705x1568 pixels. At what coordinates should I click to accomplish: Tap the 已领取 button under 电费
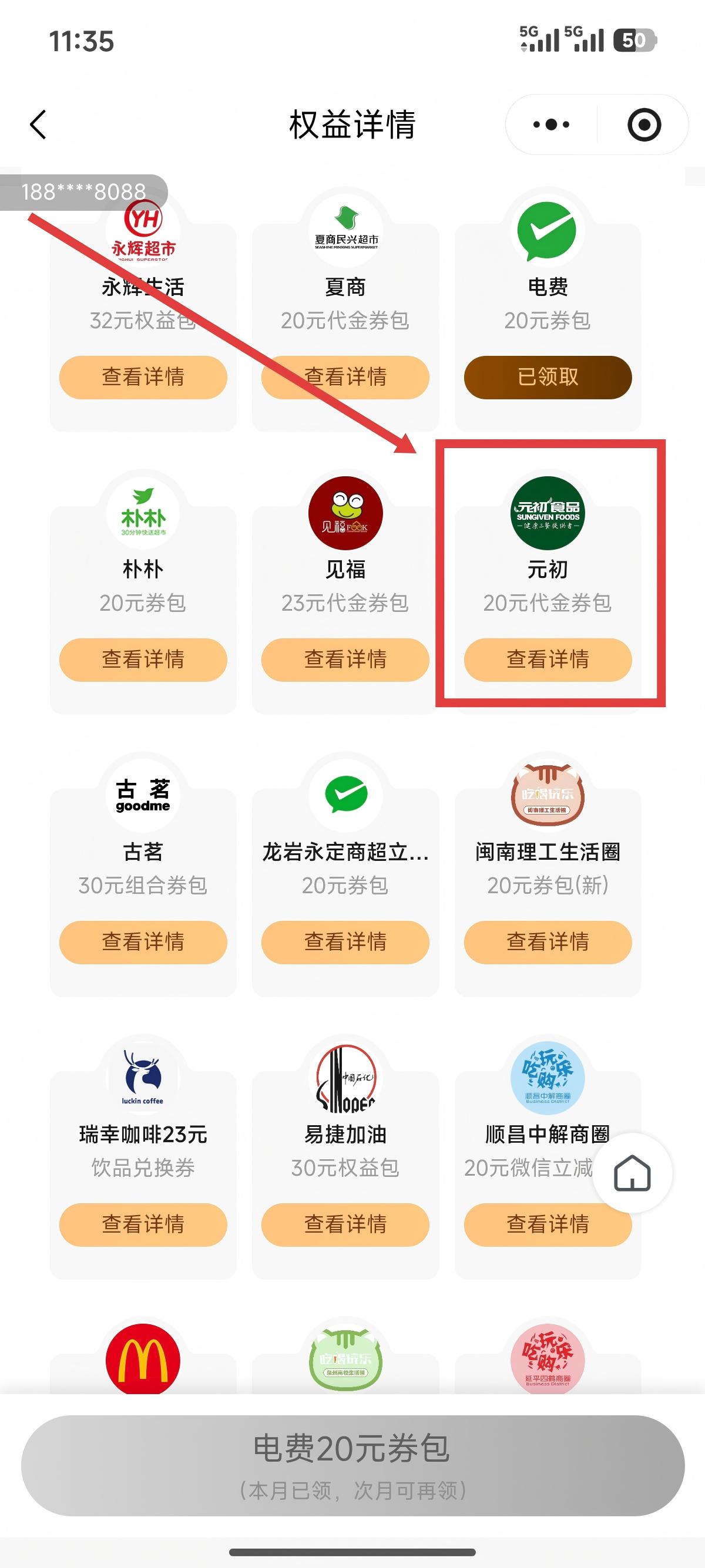[x=548, y=377]
